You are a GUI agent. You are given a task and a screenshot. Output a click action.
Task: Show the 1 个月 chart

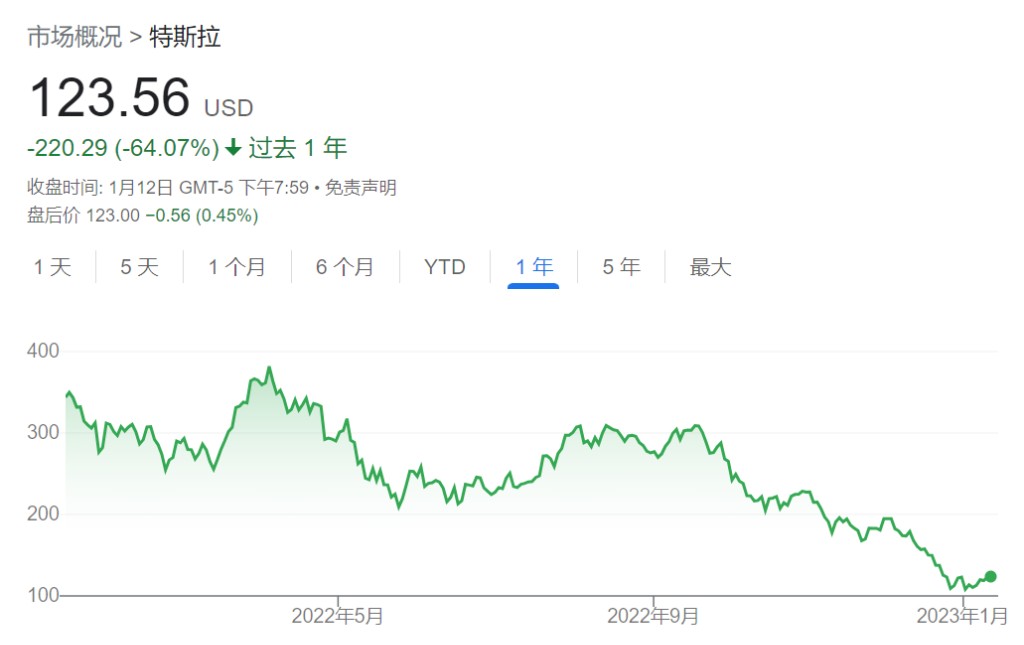click(237, 267)
